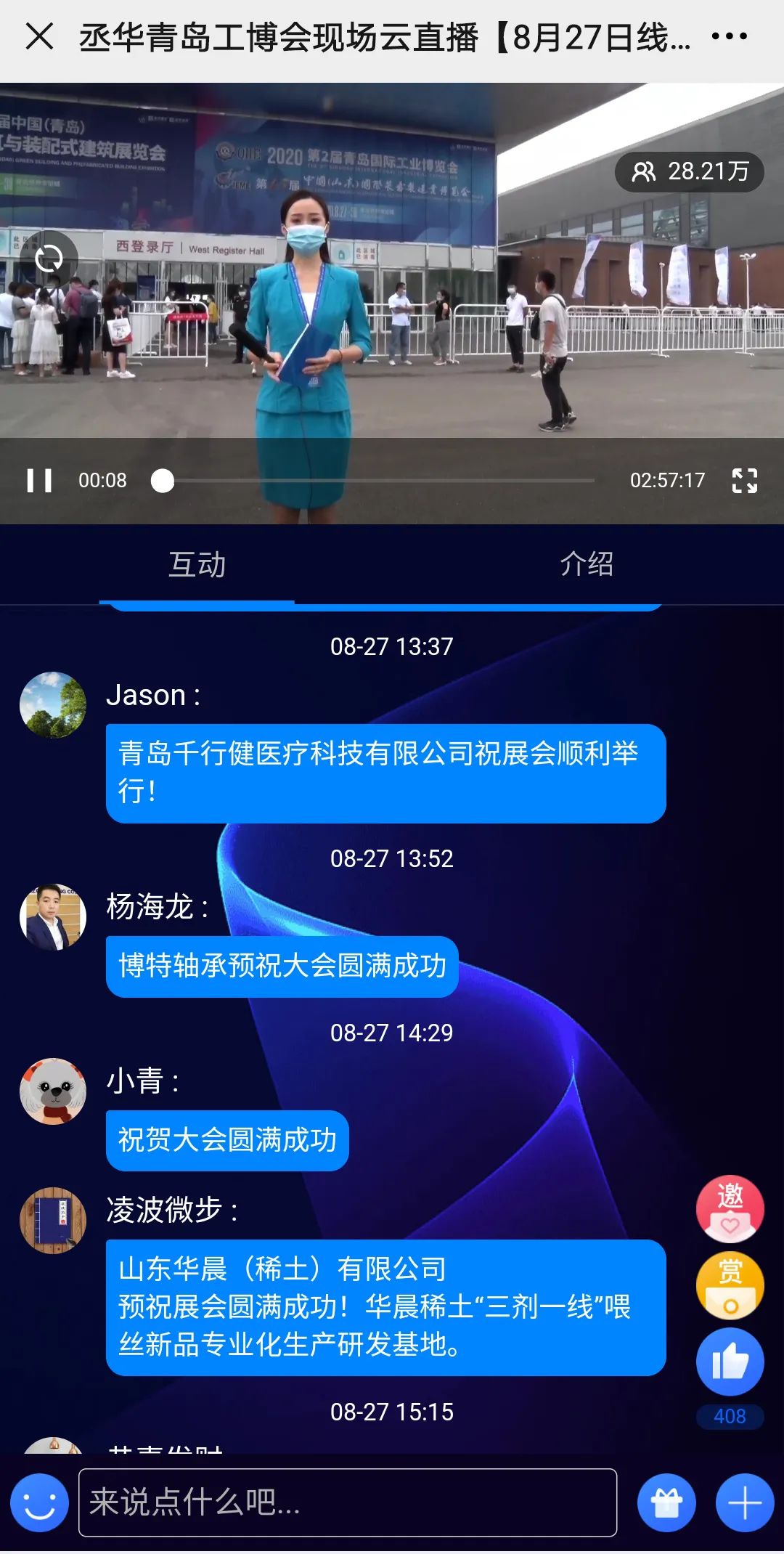
Task: Tap the 赏 reward button
Action: click(x=730, y=1285)
